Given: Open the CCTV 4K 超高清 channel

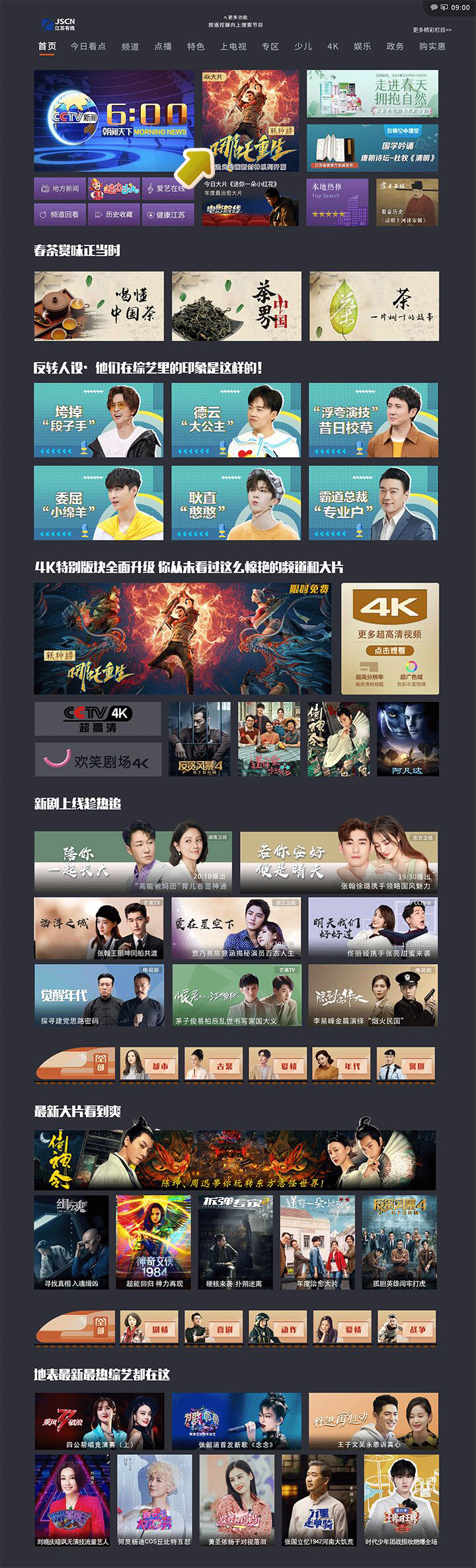Looking at the screenshot, I should 98,719.
